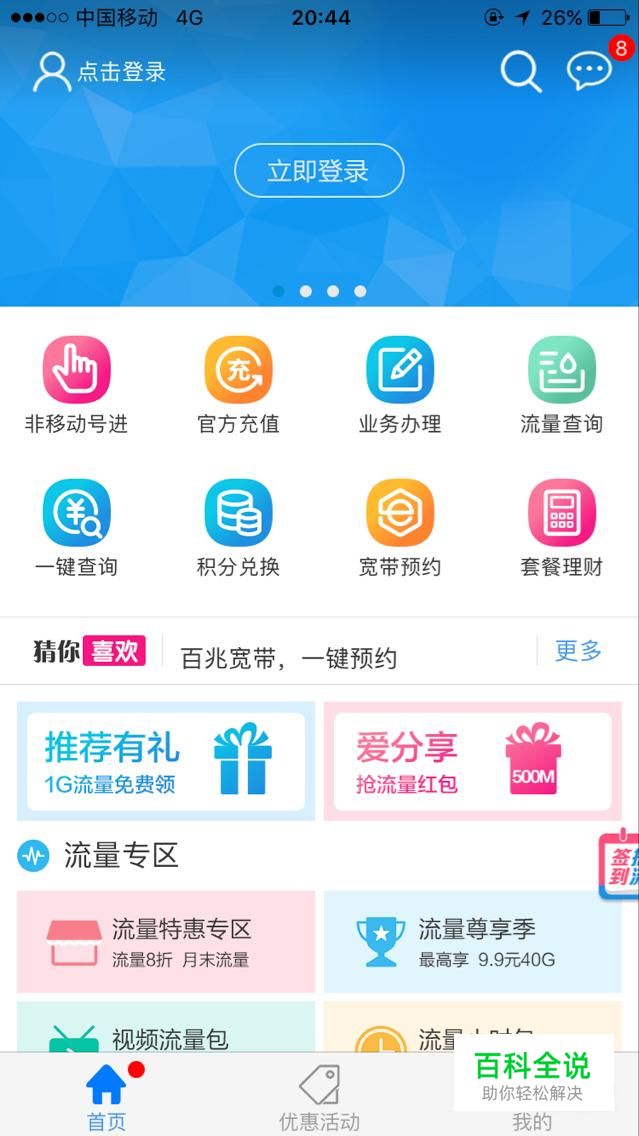This screenshot has width=639, height=1136.
Task: Tap the floating 签到 sign-in badge
Action: [x=620, y=865]
